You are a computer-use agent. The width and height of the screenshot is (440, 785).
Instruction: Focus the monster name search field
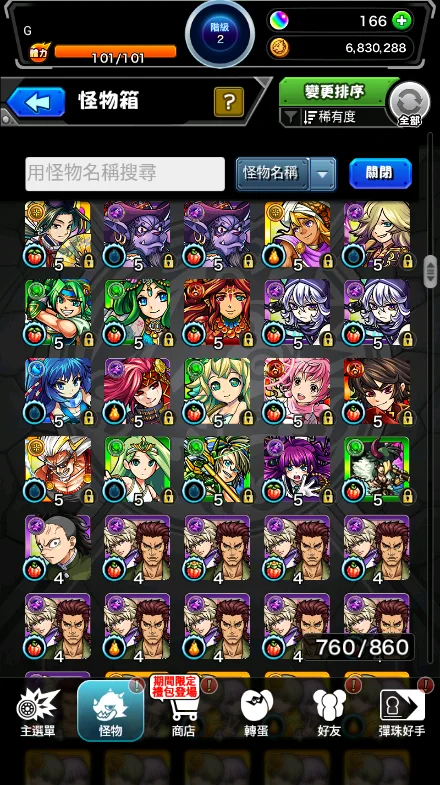pos(125,174)
